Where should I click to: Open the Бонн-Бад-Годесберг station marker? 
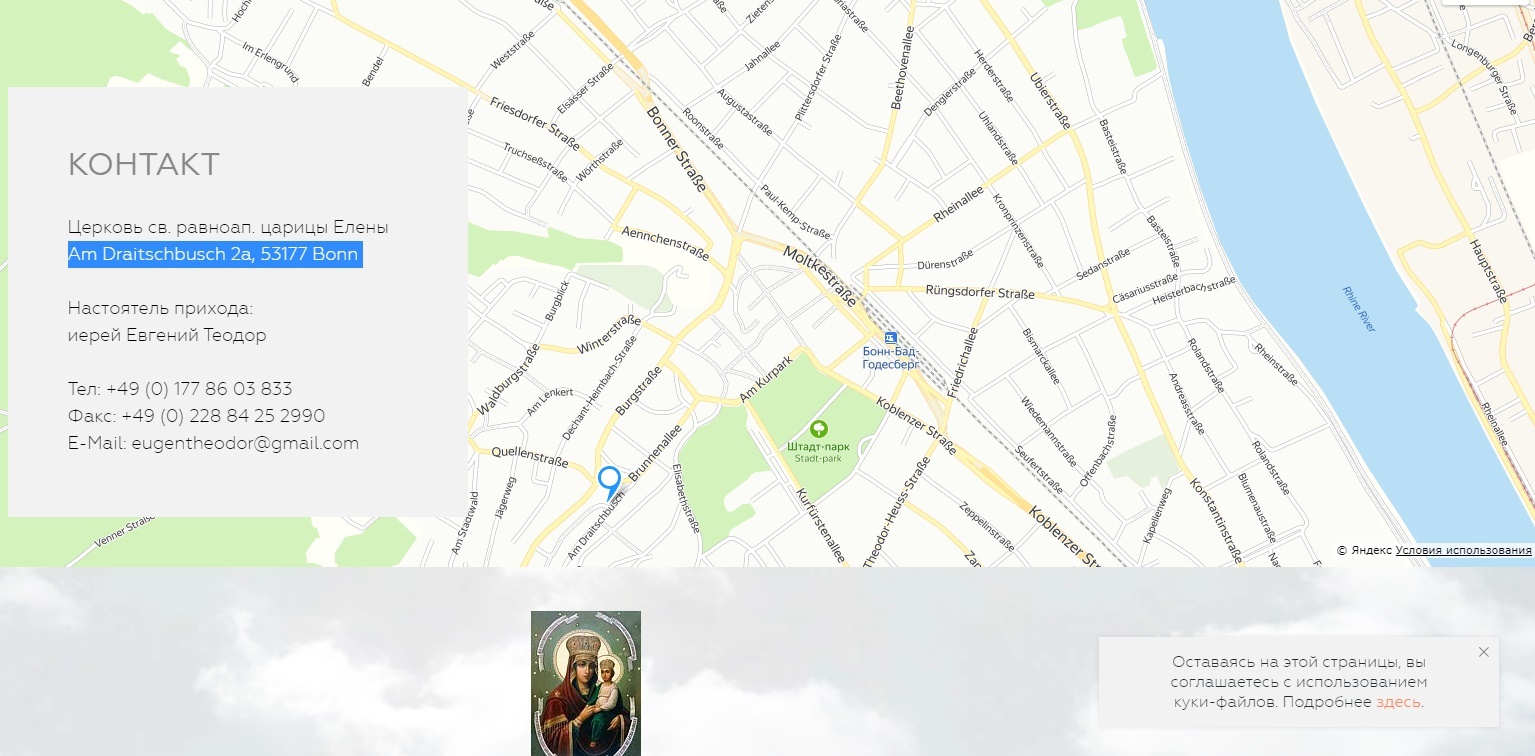(x=890, y=339)
